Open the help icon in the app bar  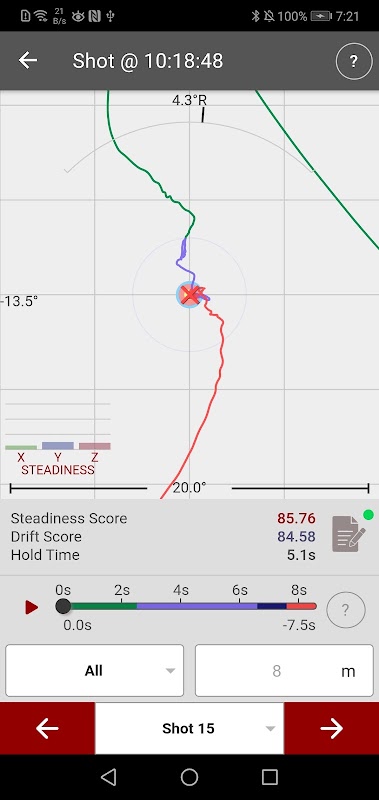(x=353, y=61)
